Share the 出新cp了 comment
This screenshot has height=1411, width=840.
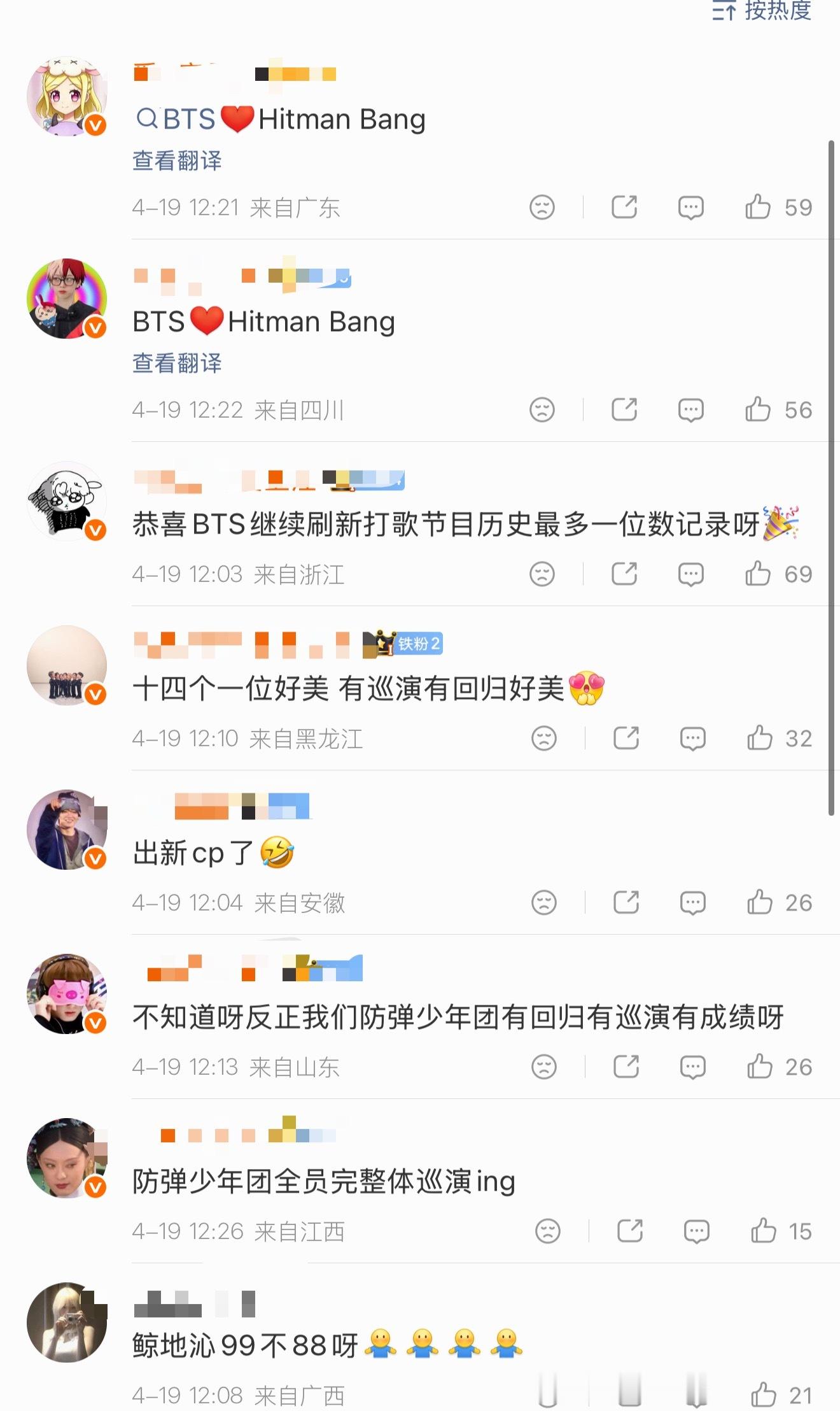(624, 902)
